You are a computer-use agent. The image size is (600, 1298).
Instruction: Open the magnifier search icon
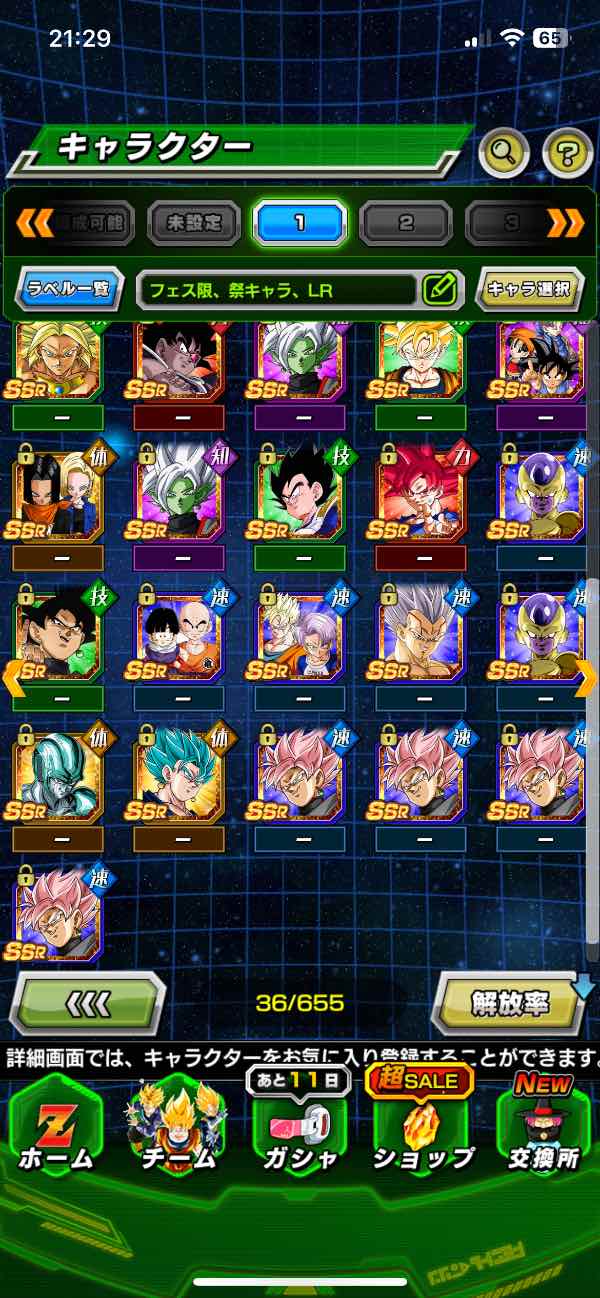[504, 152]
